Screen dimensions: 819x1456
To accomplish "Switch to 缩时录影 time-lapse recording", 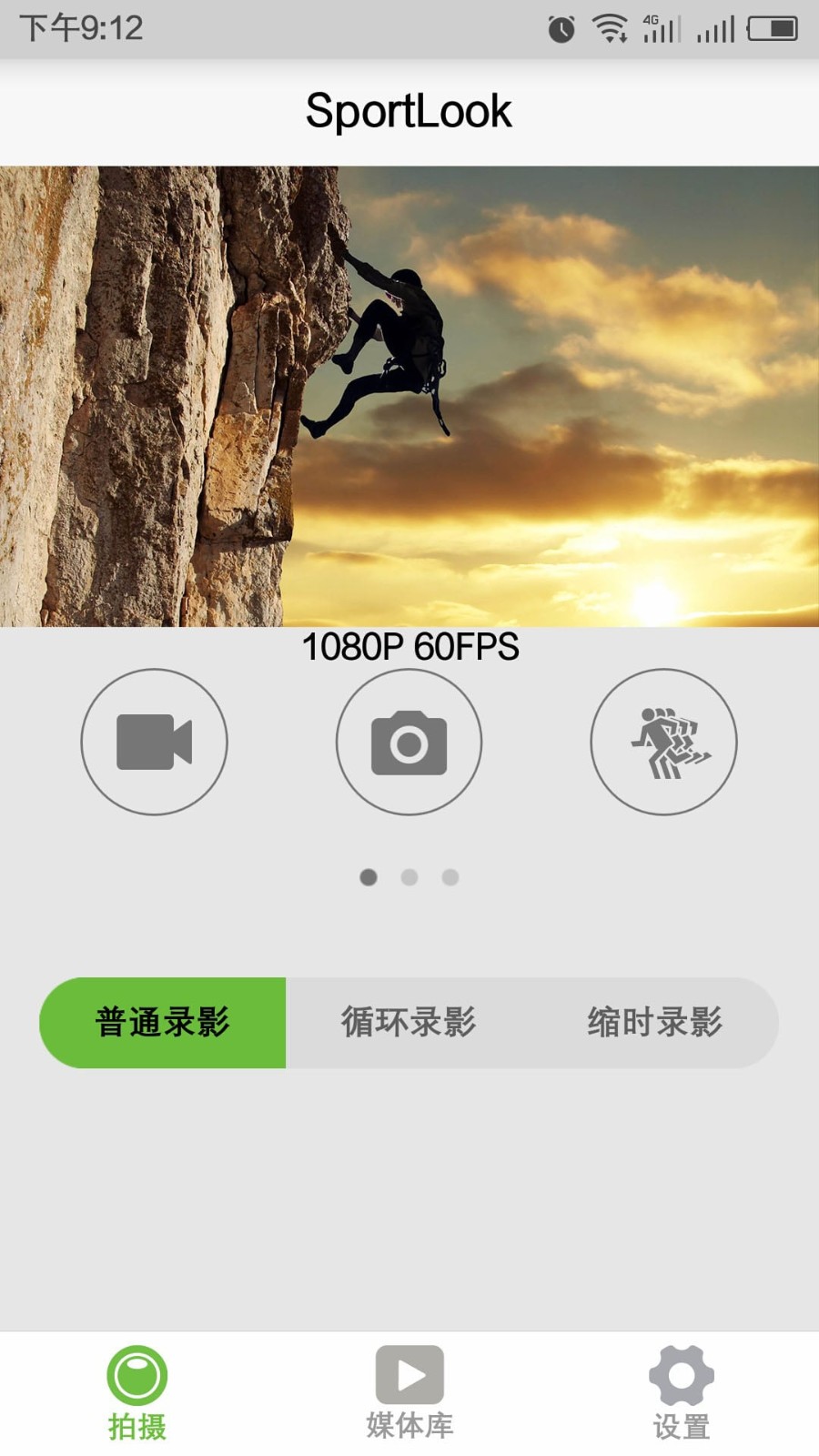I will (x=654, y=1022).
